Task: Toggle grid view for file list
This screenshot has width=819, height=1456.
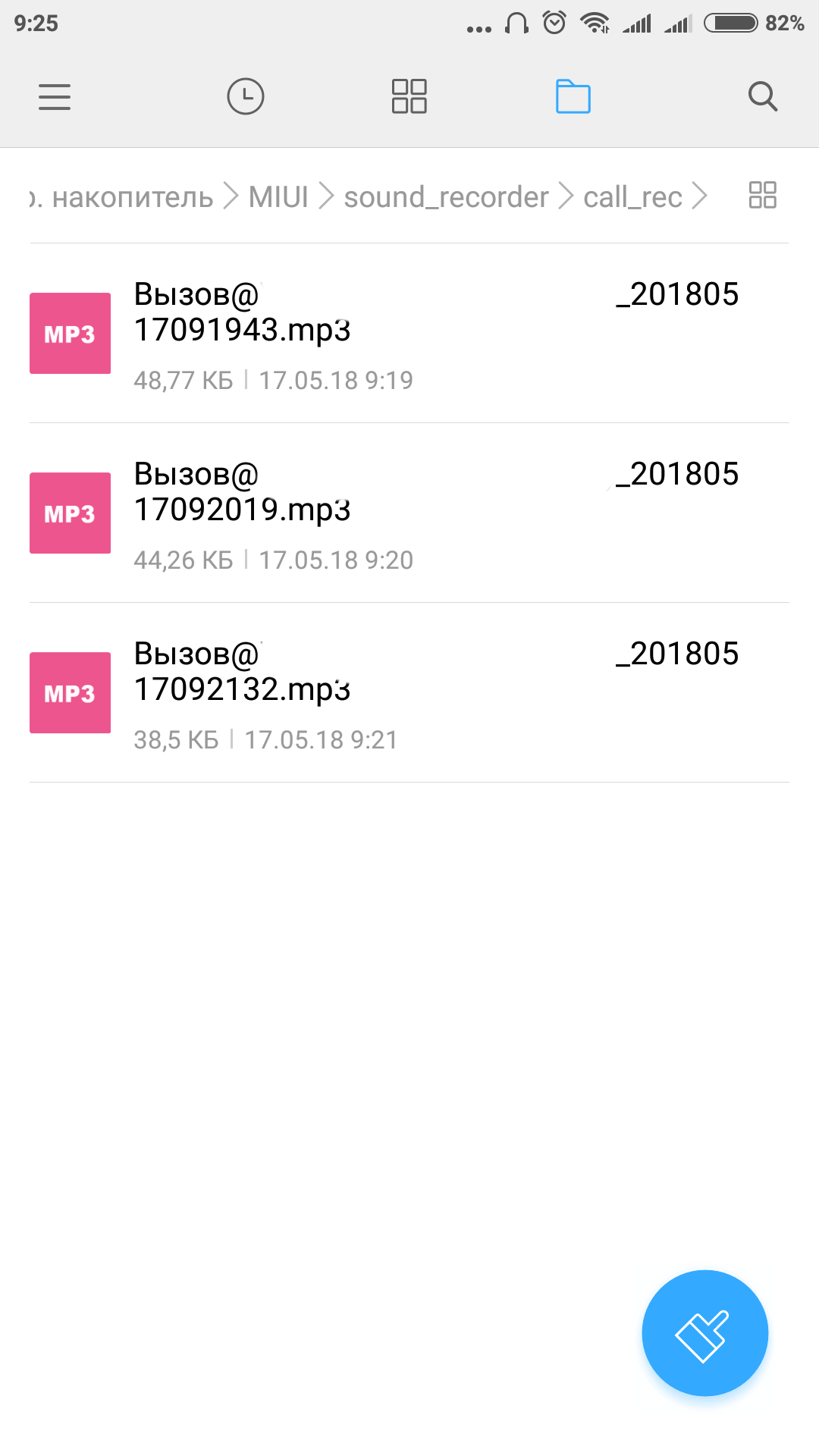Action: coord(762,195)
